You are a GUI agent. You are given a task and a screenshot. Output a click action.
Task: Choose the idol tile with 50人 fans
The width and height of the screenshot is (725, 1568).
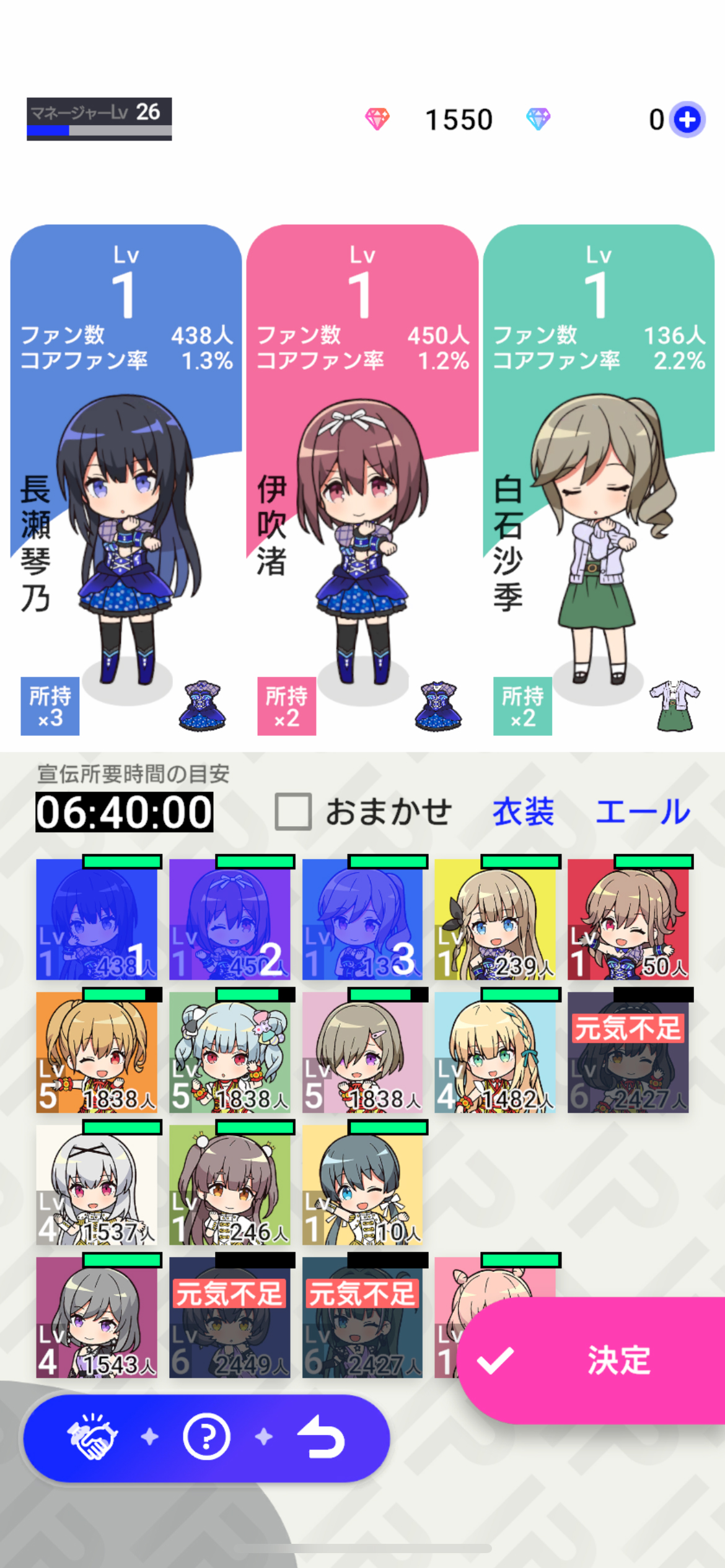[x=628, y=918]
